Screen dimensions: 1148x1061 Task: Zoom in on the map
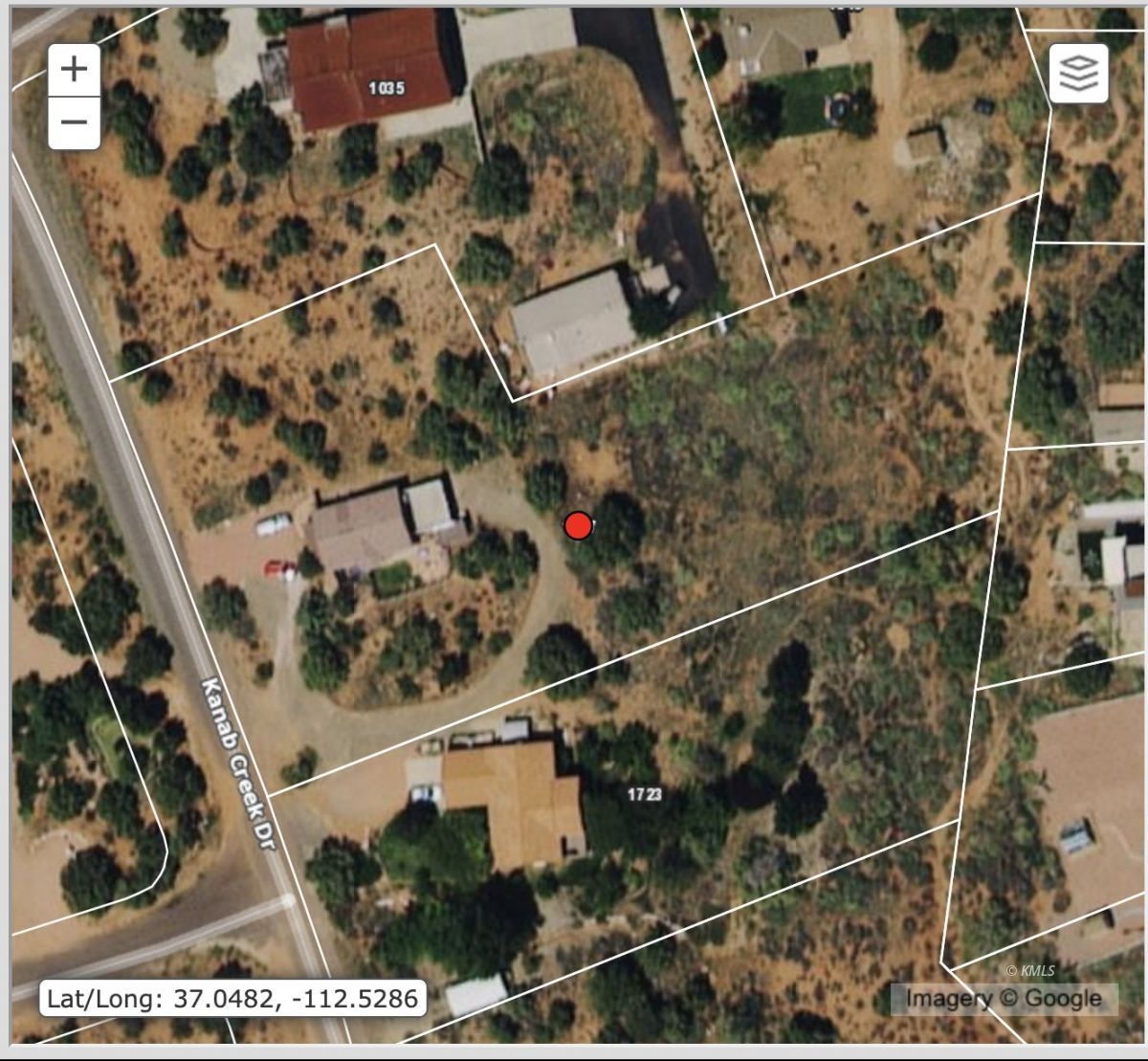point(75,69)
